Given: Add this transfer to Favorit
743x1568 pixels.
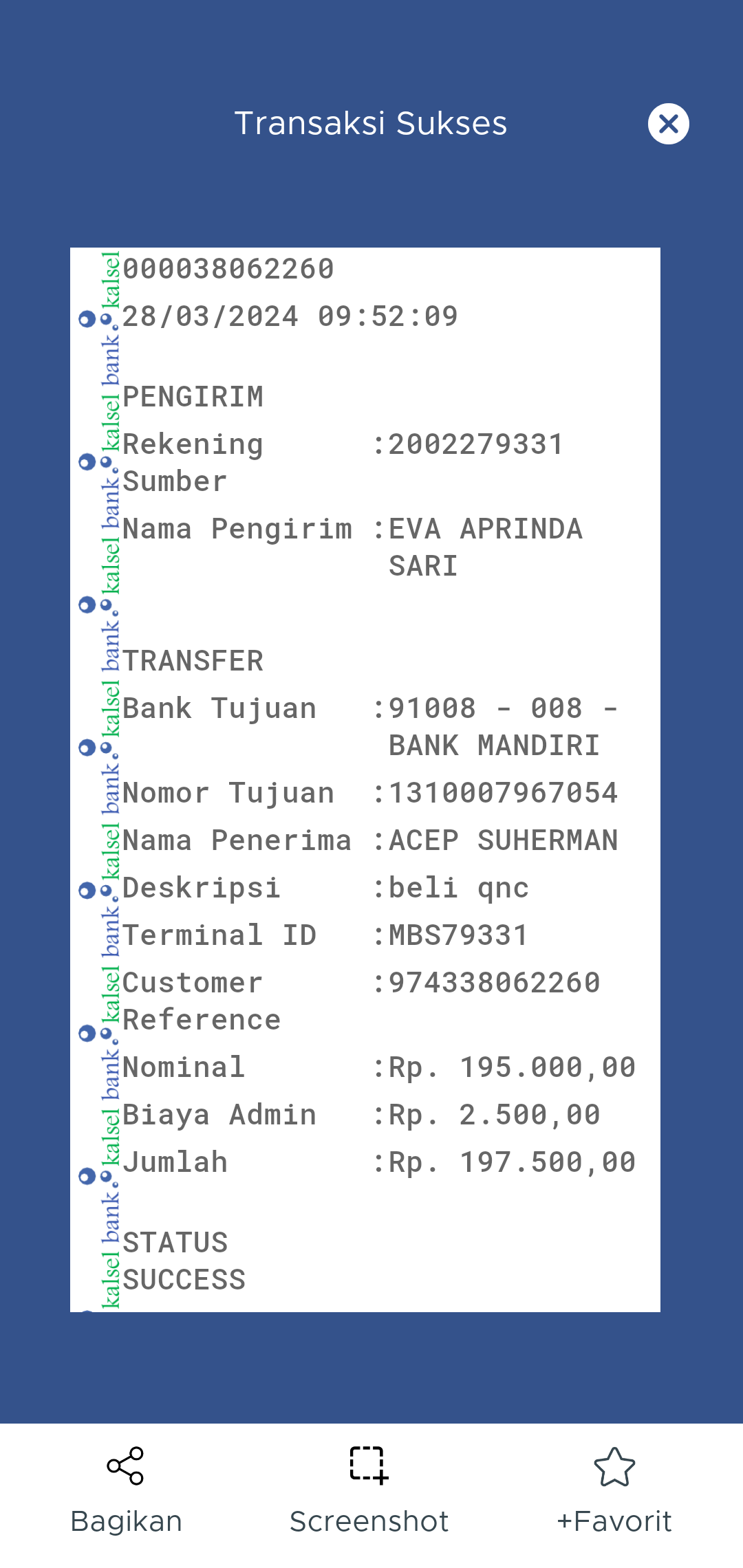Looking at the screenshot, I should (x=614, y=1491).
